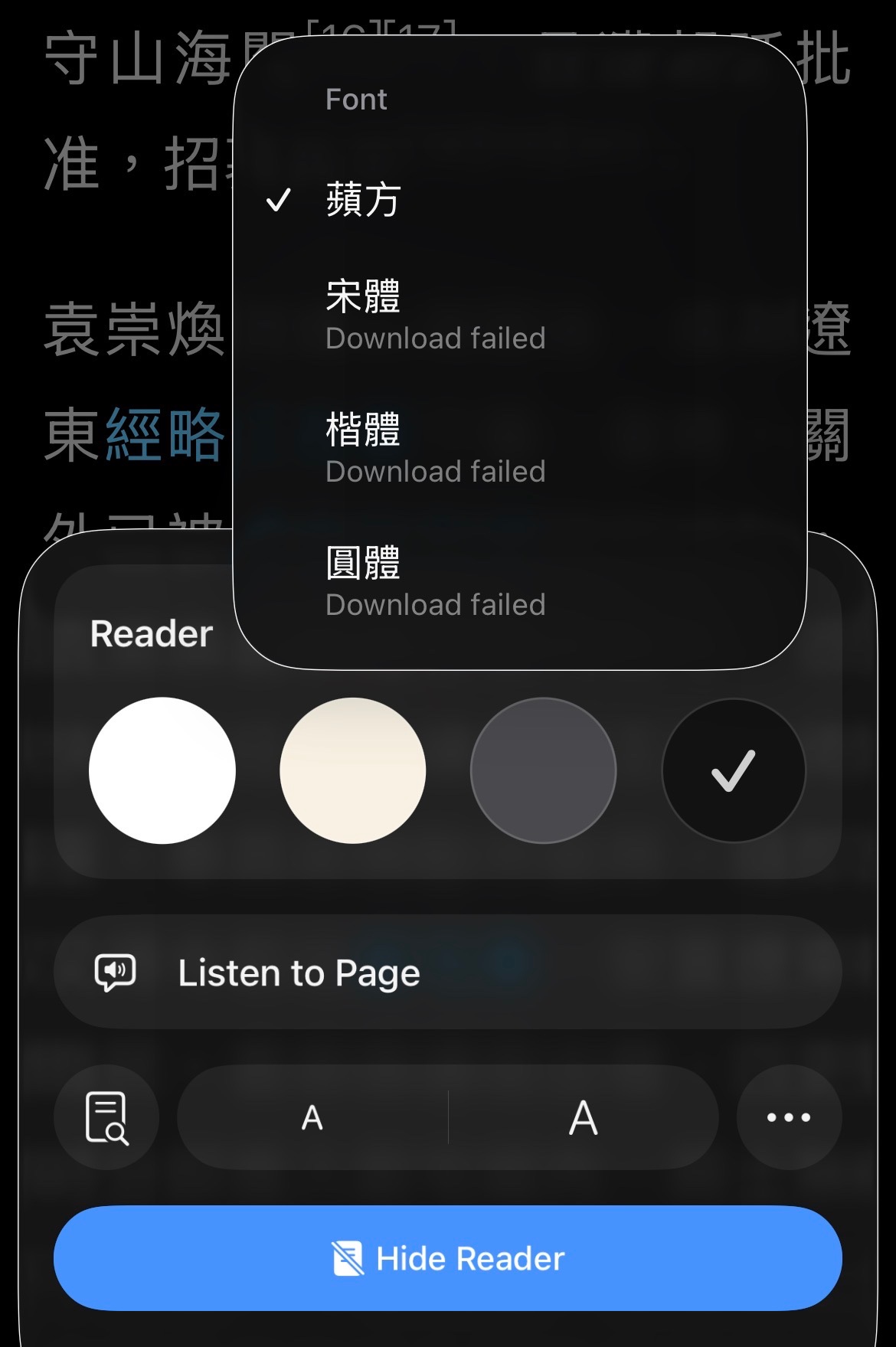
Task: Switch to the white reader theme
Action: 162,770
